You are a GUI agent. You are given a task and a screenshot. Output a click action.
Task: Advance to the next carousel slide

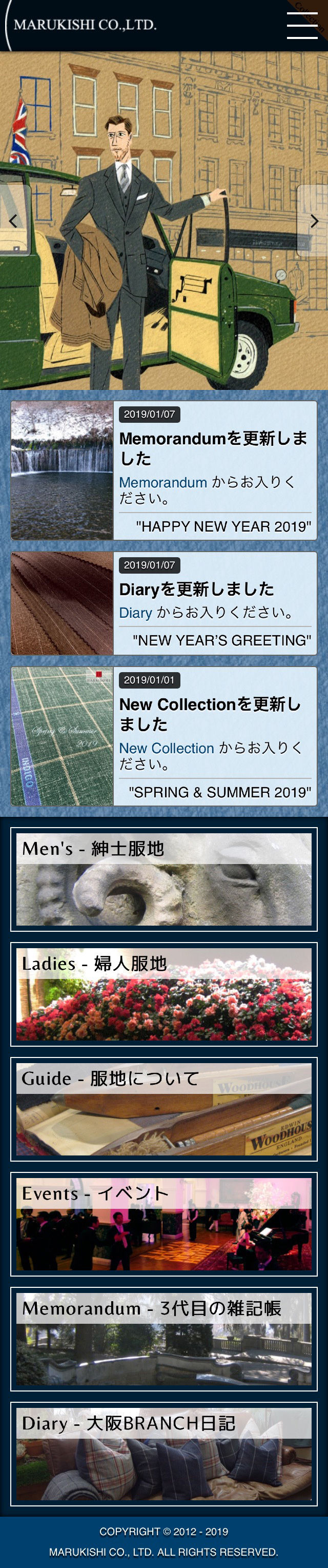(314, 221)
